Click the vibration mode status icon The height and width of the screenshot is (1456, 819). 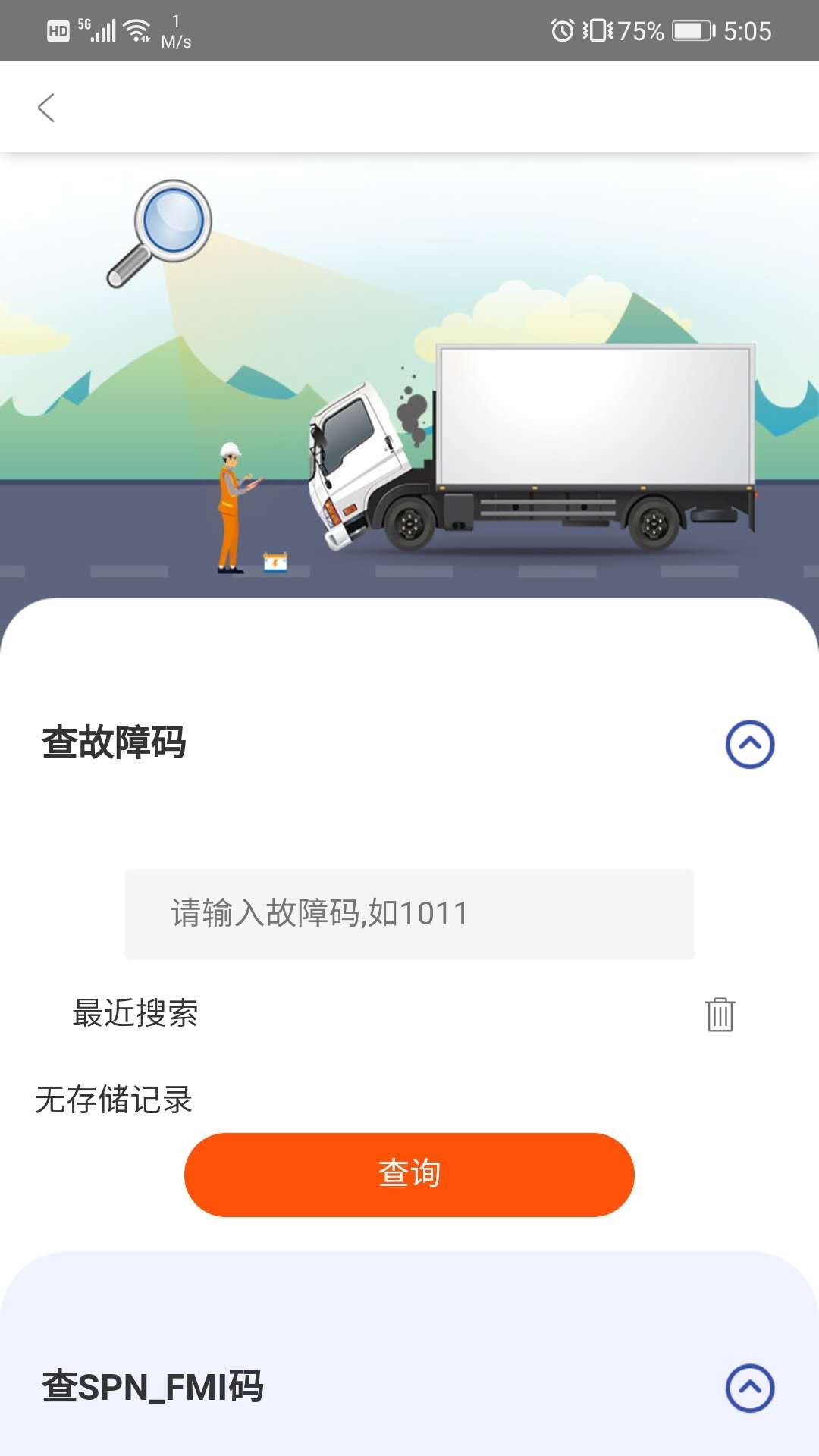[598, 30]
